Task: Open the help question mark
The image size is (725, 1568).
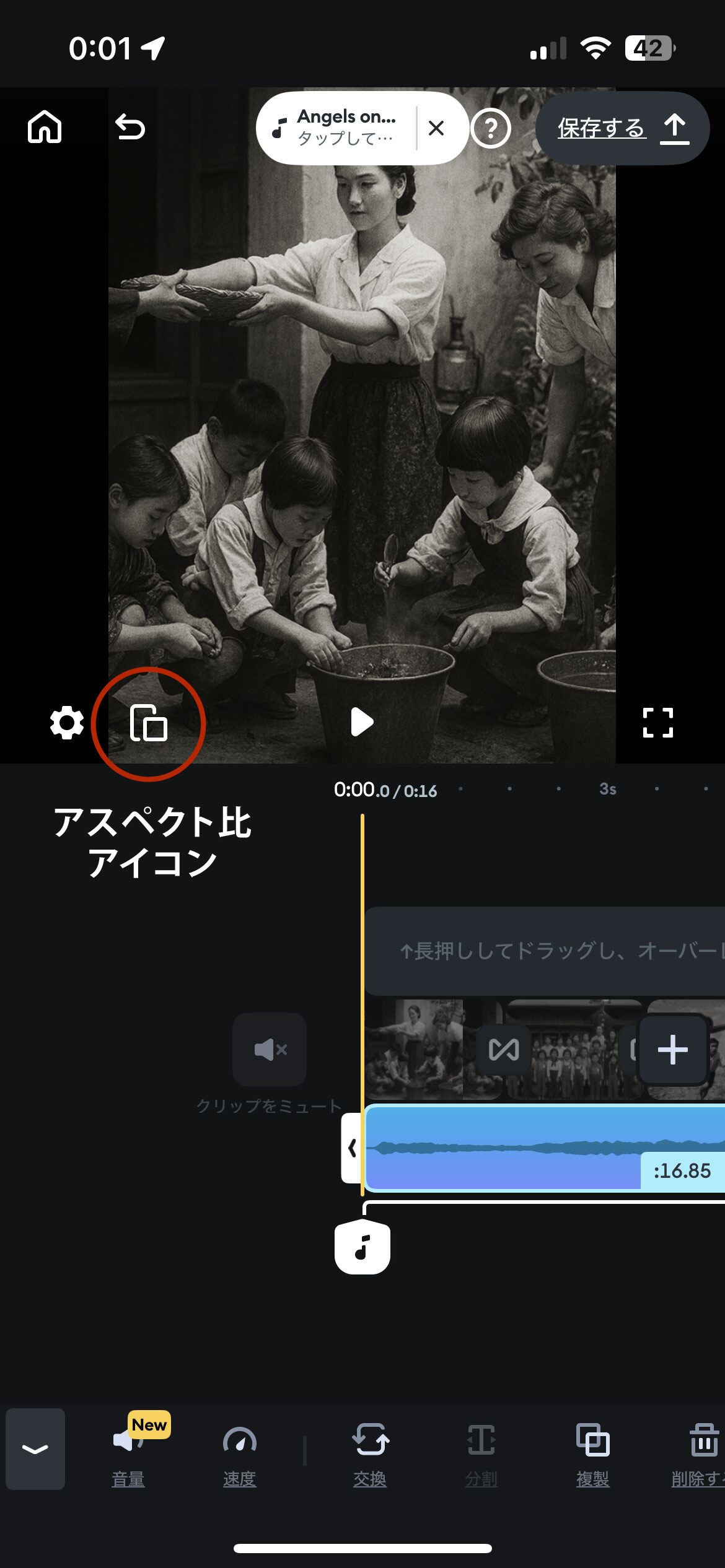Action: [490, 129]
